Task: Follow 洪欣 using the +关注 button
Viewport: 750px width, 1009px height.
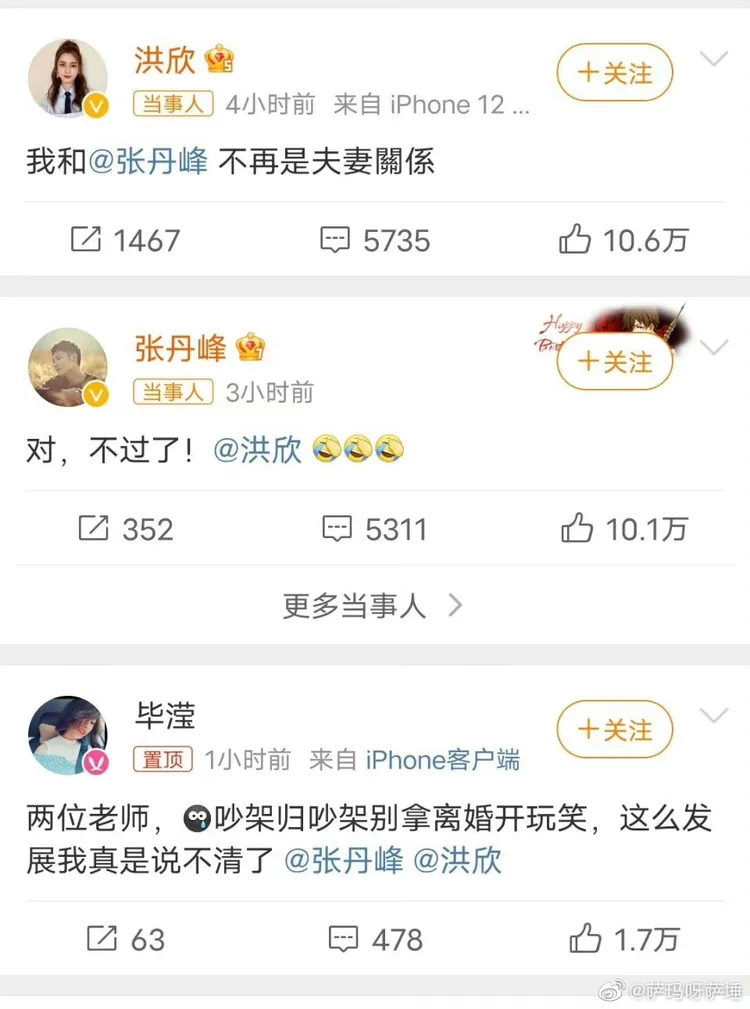Action: coord(614,72)
